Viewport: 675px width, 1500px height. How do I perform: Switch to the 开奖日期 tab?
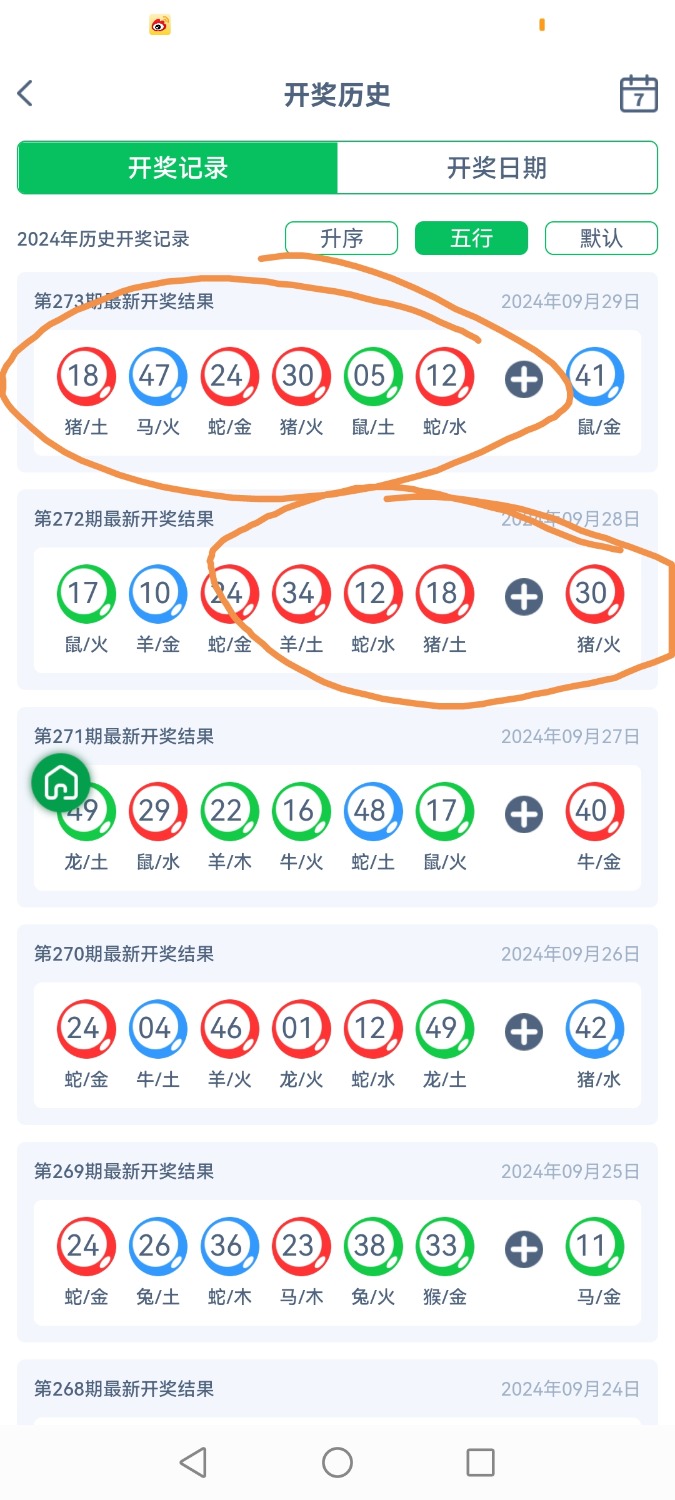click(x=497, y=167)
